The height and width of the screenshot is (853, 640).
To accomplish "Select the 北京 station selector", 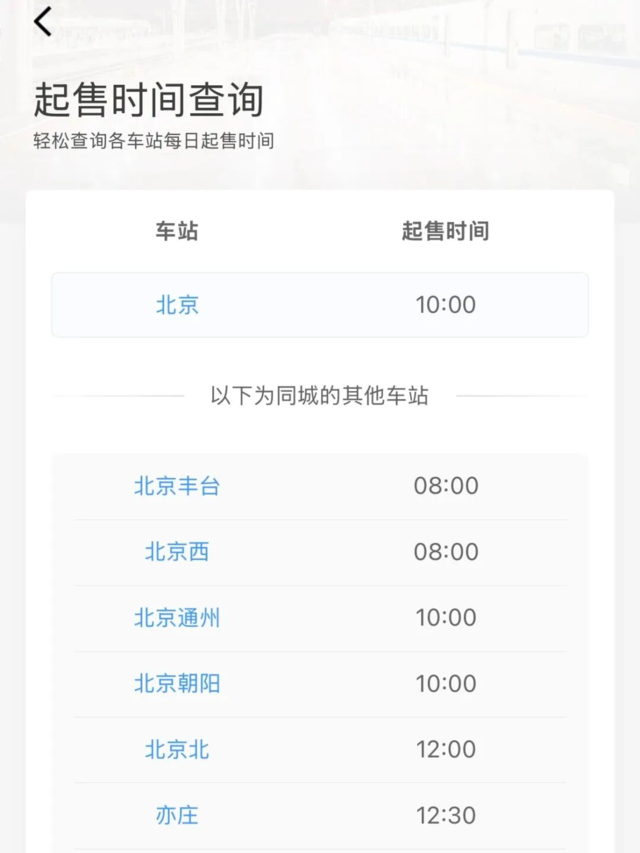I will (x=178, y=305).
